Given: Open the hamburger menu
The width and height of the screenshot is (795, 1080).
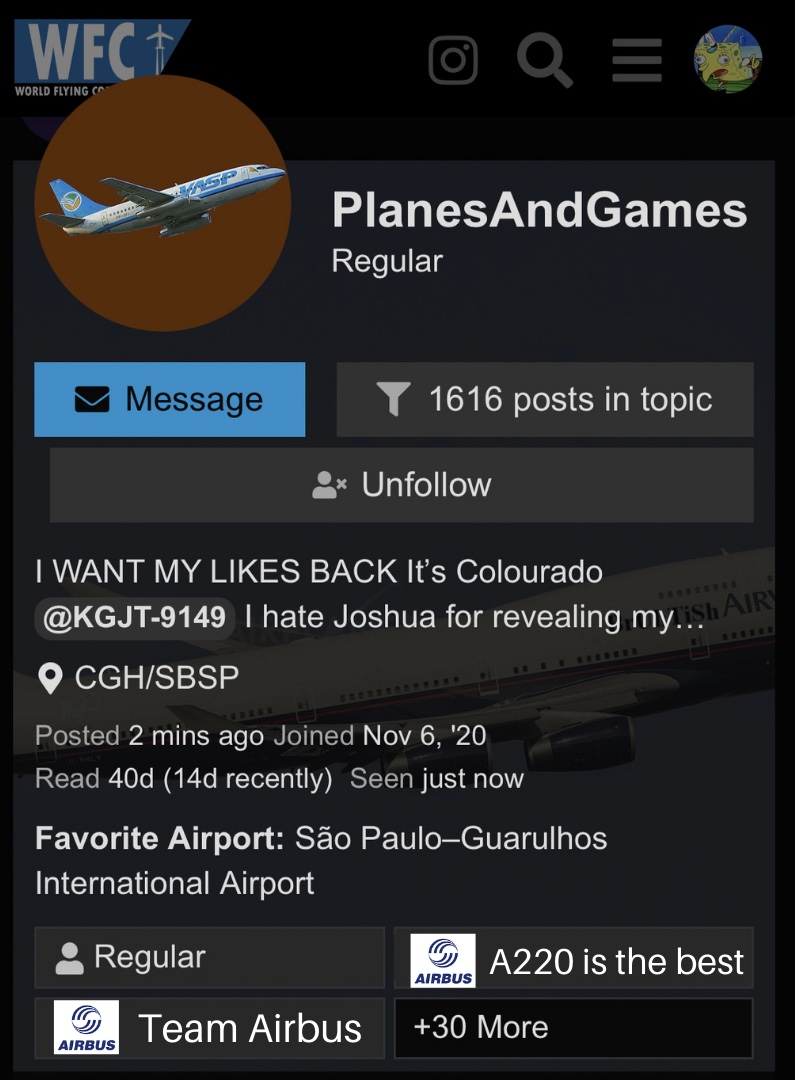Looking at the screenshot, I should tap(637, 60).
